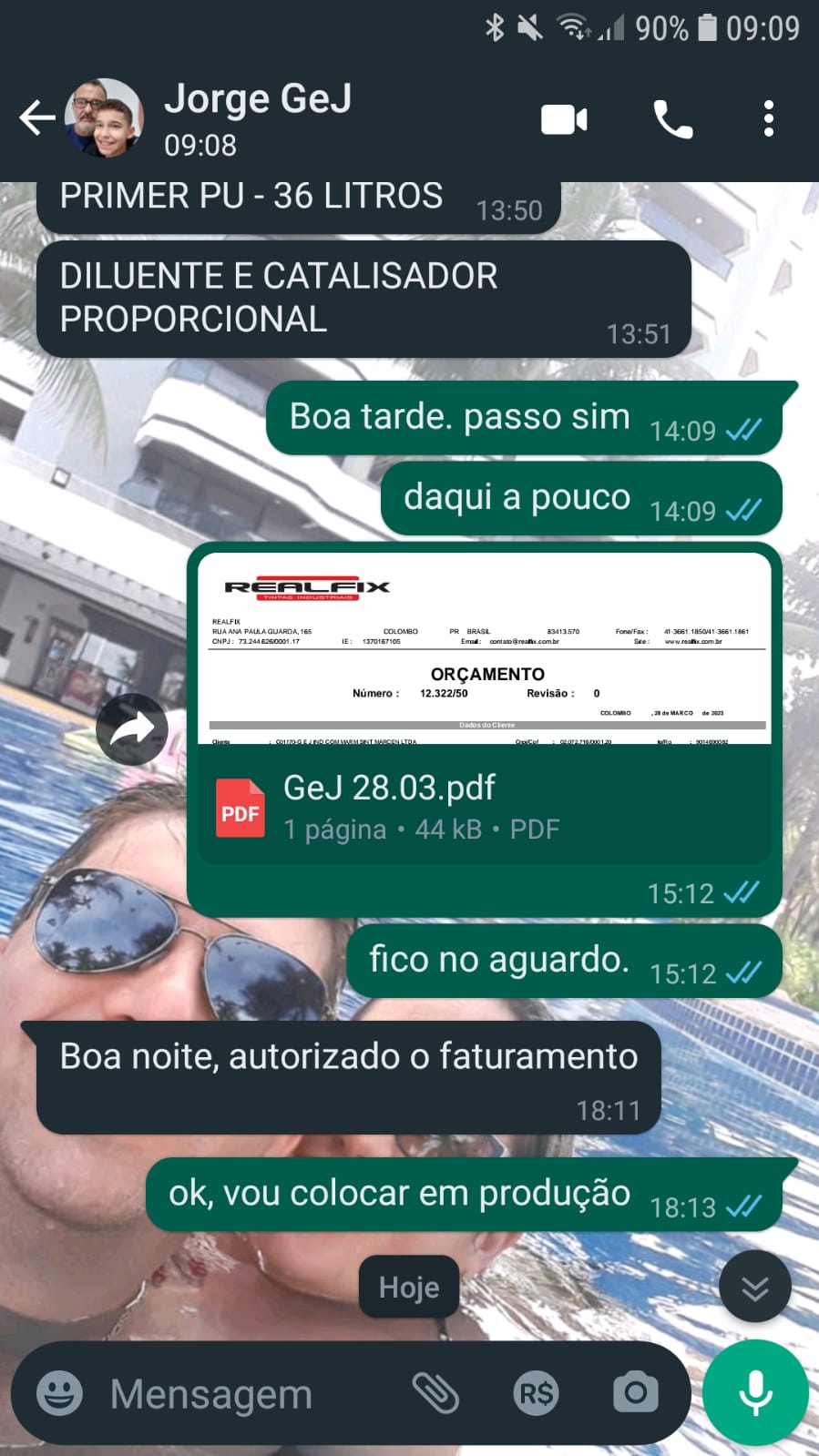Start a video call with Jorge GeJ
This screenshot has width=819, height=1456.
(564, 119)
